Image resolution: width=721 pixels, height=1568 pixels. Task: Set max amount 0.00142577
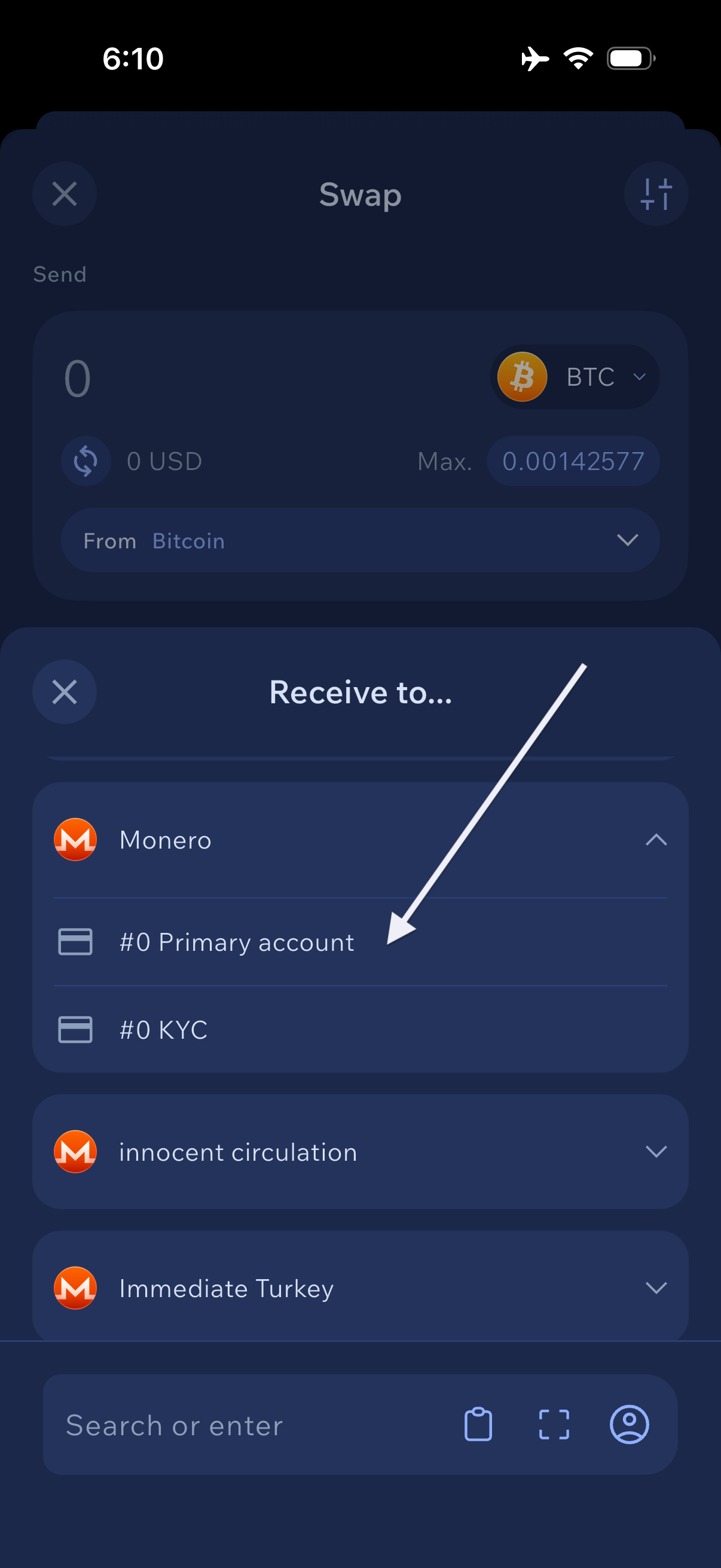click(573, 462)
